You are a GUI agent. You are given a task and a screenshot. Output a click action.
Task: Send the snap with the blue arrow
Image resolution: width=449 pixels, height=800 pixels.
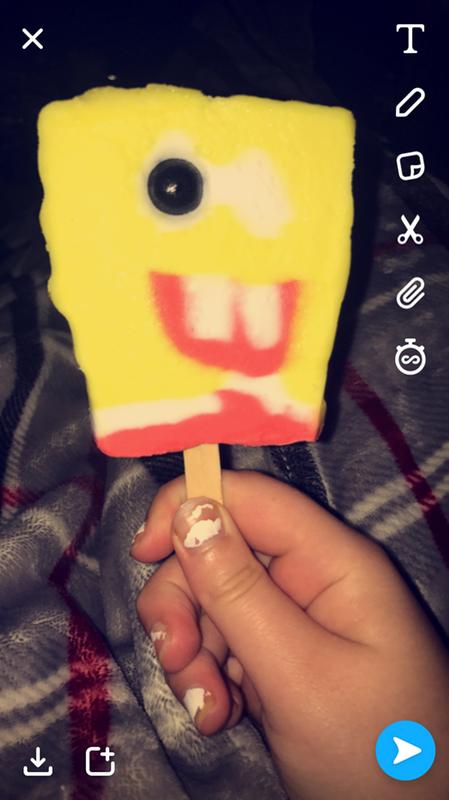pos(406,751)
